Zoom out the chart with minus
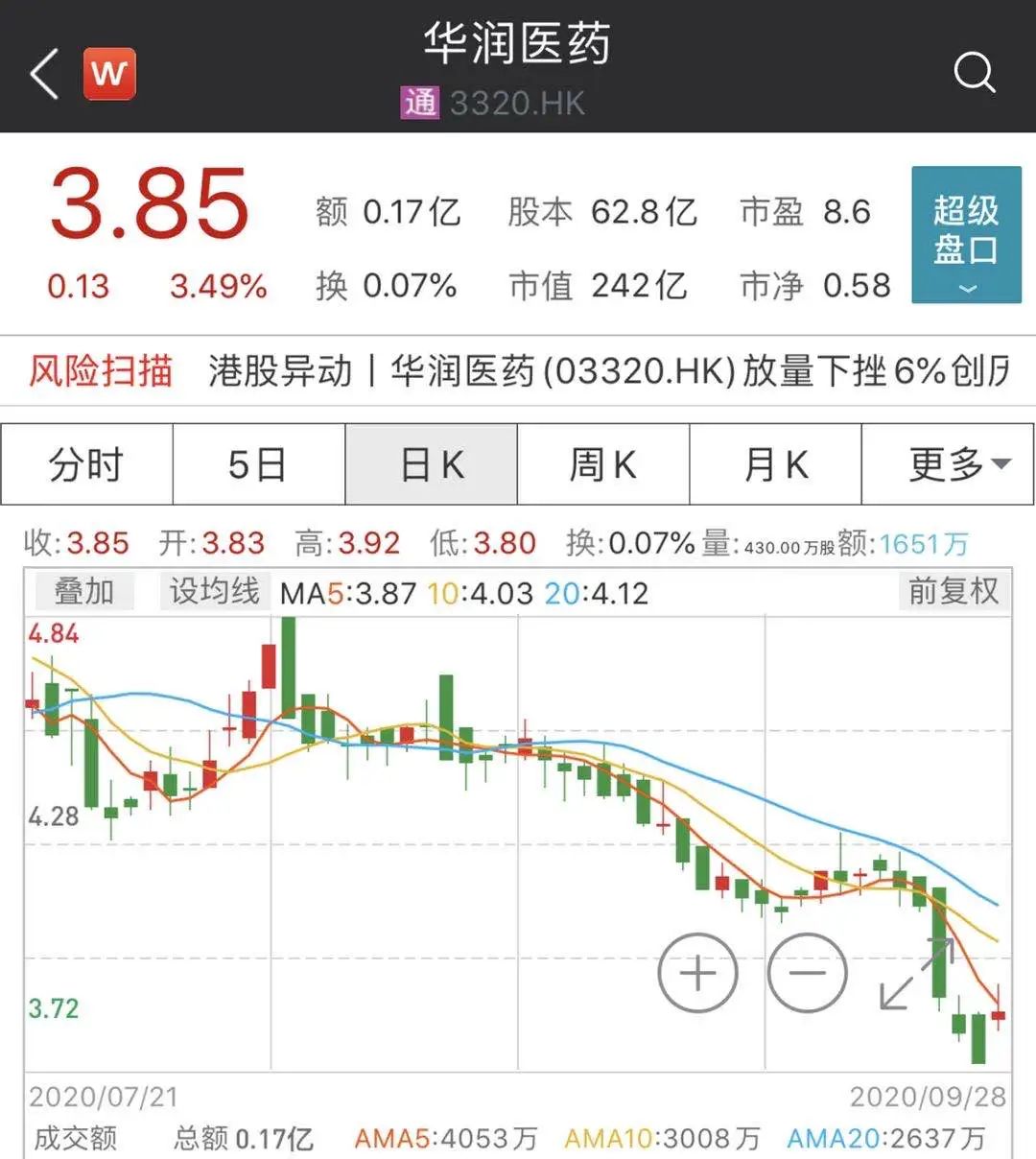Screen dimensions: 1036x1159 coord(808,973)
